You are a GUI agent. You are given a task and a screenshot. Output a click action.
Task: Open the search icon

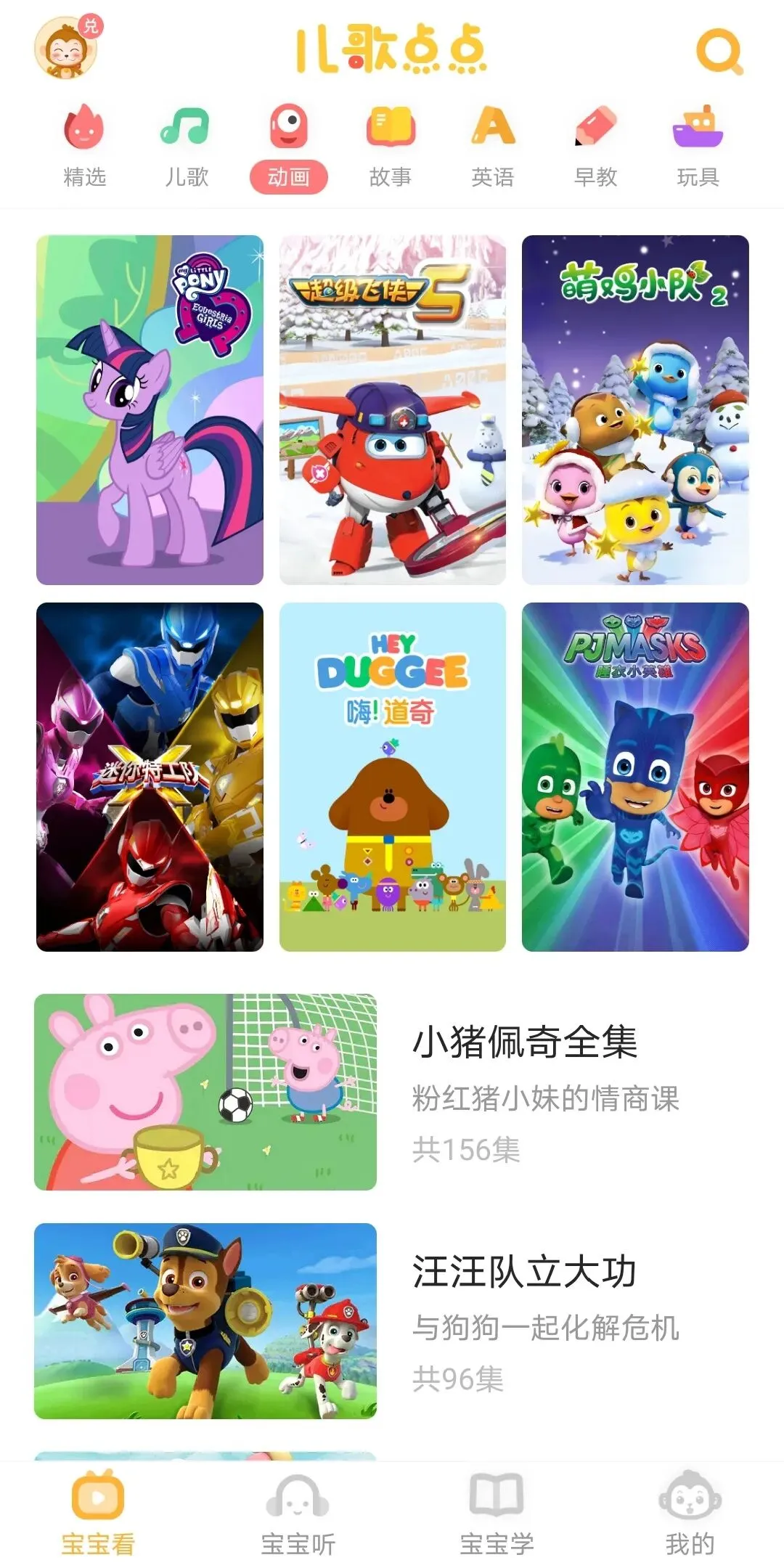tap(719, 52)
